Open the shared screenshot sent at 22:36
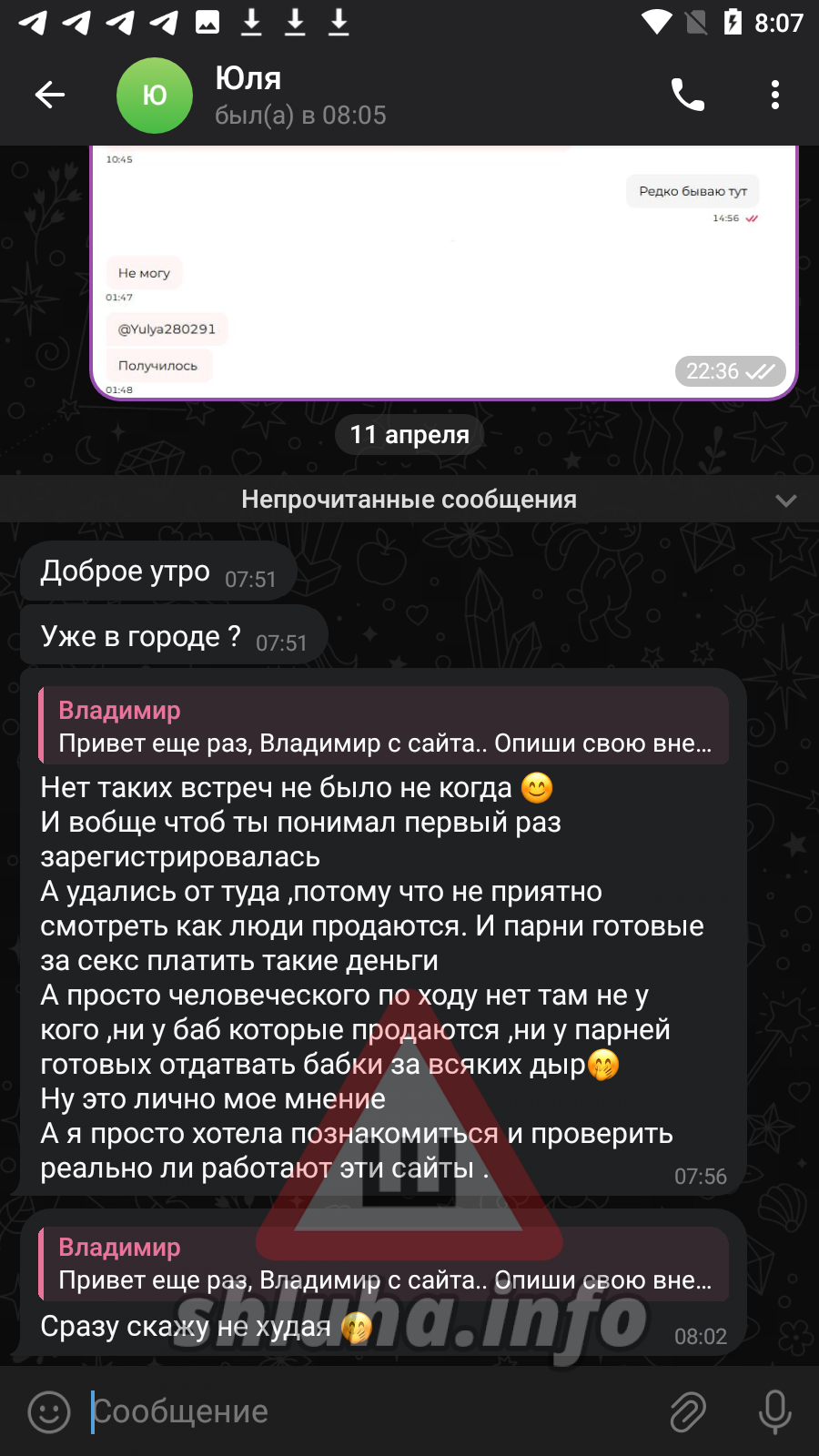Screen dimensions: 819x1456 444,273
